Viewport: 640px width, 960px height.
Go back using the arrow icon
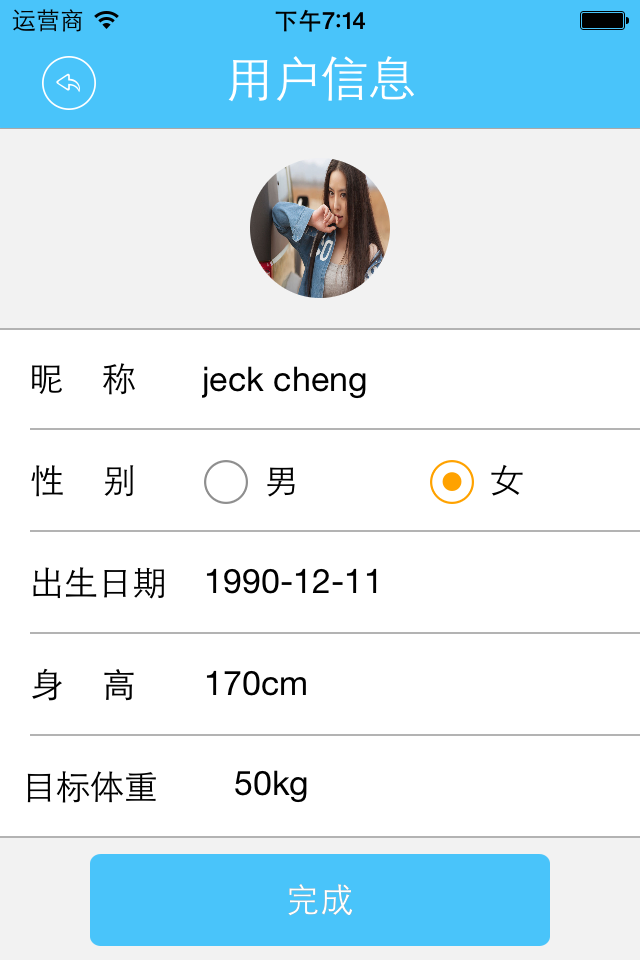tap(69, 83)
